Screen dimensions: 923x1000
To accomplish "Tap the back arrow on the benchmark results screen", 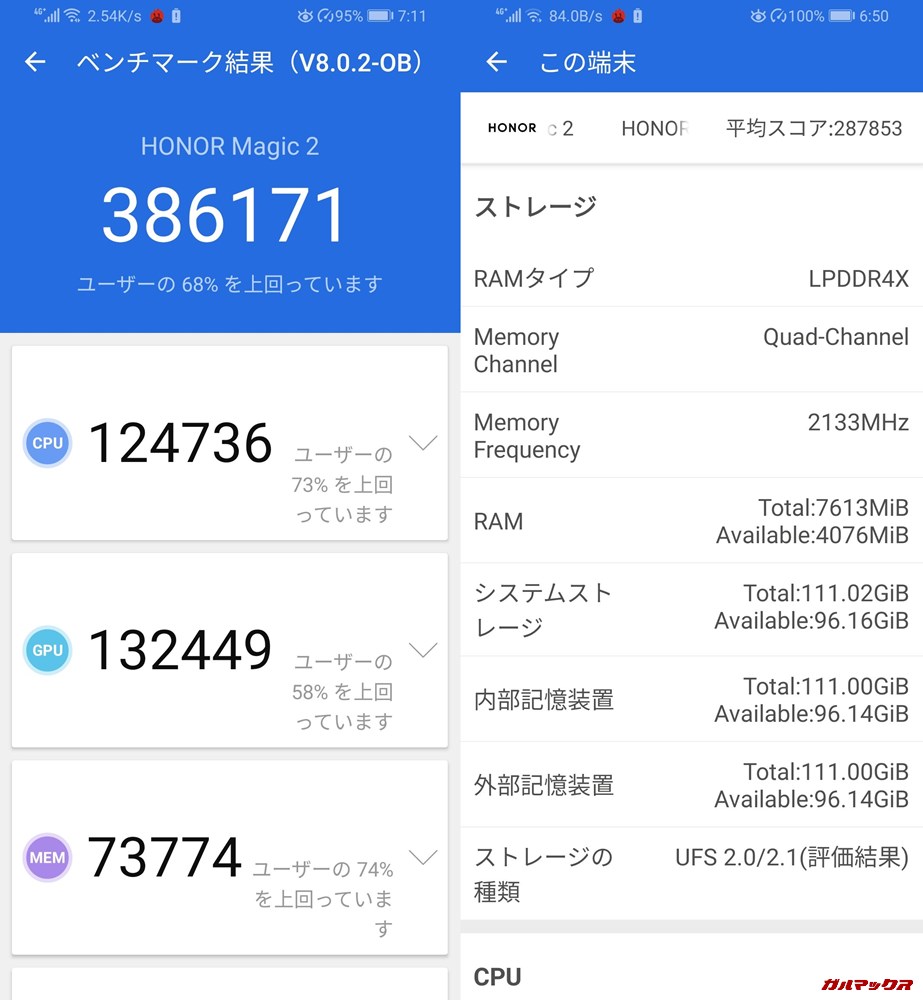I will point(34,62).
